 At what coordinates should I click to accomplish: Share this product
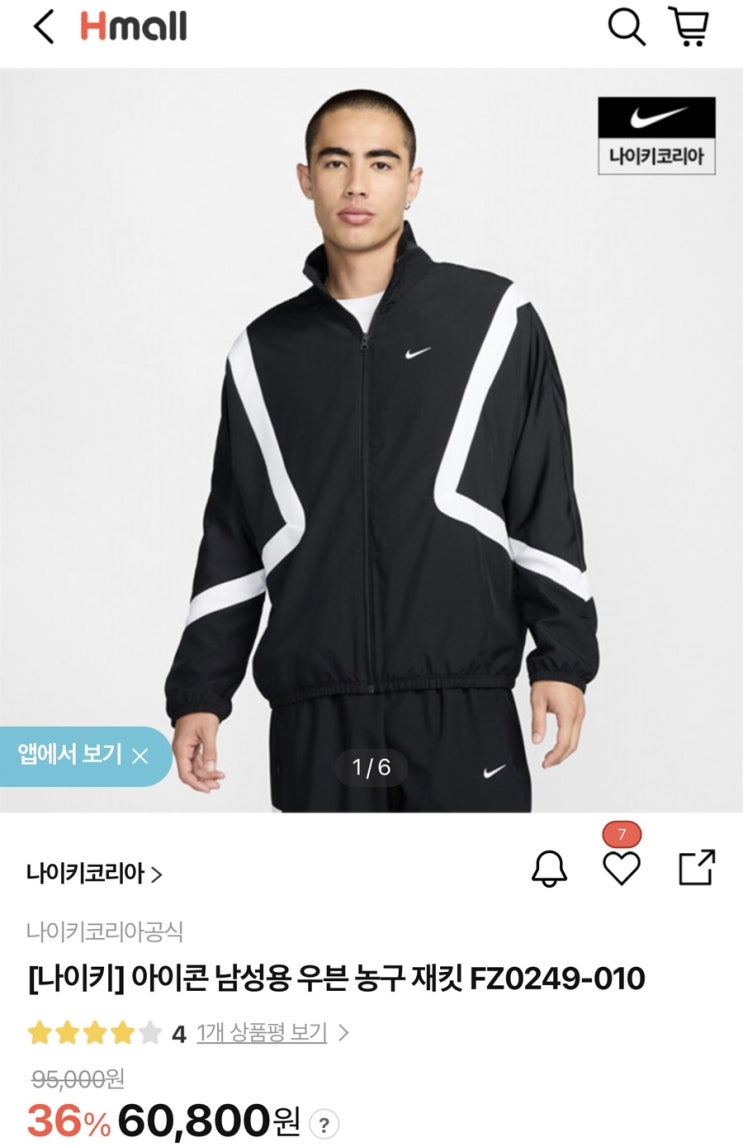click(x=697, y=867)
